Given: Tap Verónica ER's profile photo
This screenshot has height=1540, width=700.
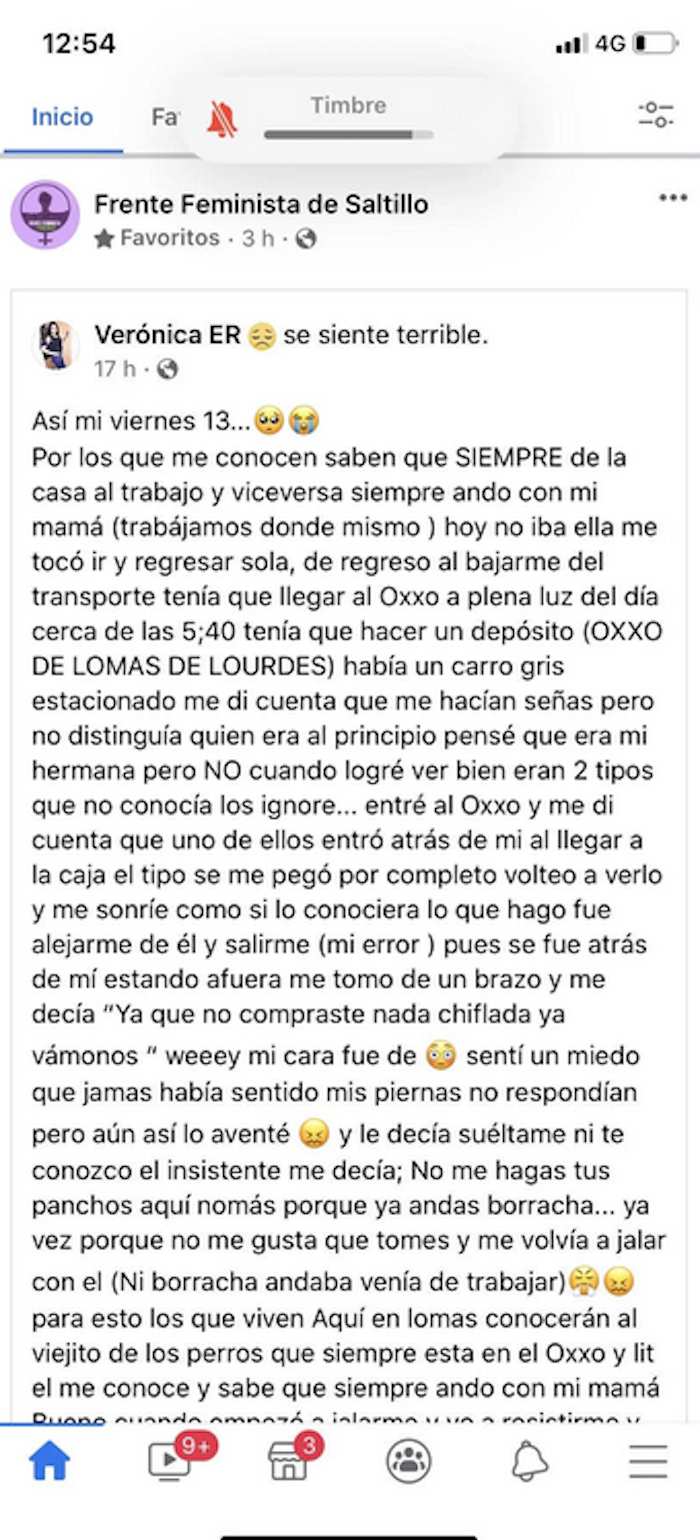Looking at the screenshot, I should pyautogui.click(x=56, y=346).
